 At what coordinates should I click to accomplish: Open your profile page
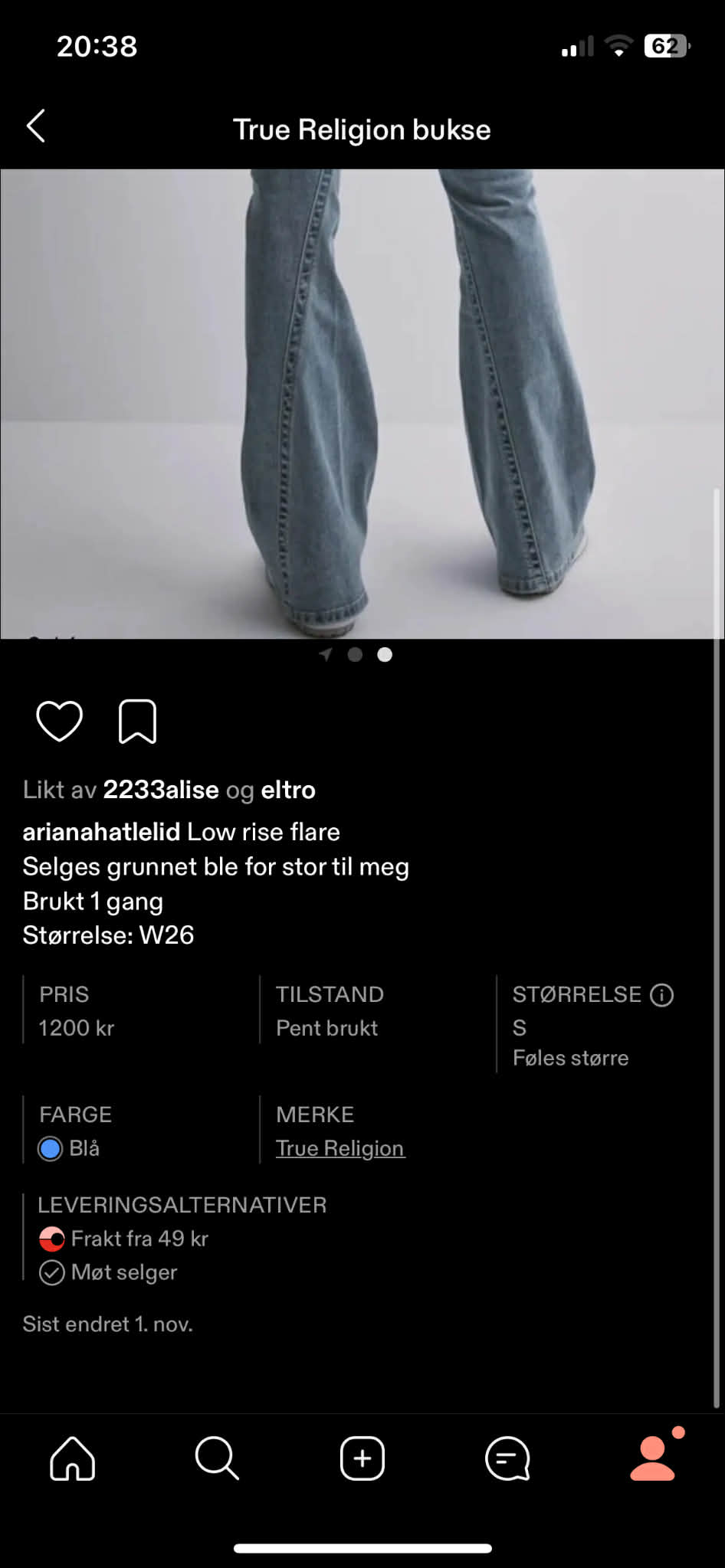pyautogui.click(x=652, y=1458)
